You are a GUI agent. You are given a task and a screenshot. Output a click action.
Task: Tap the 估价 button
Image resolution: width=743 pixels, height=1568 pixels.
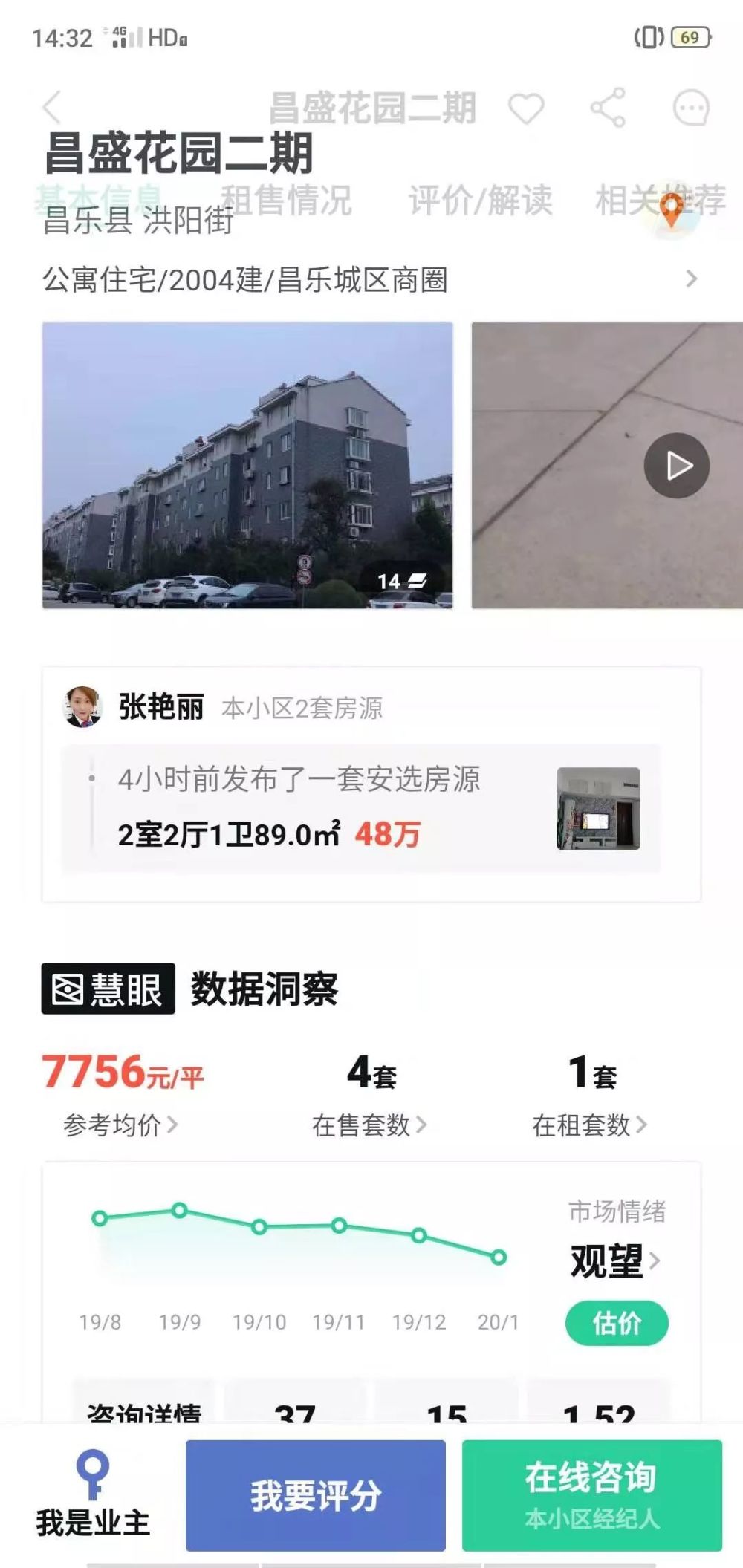[617, 1323]
